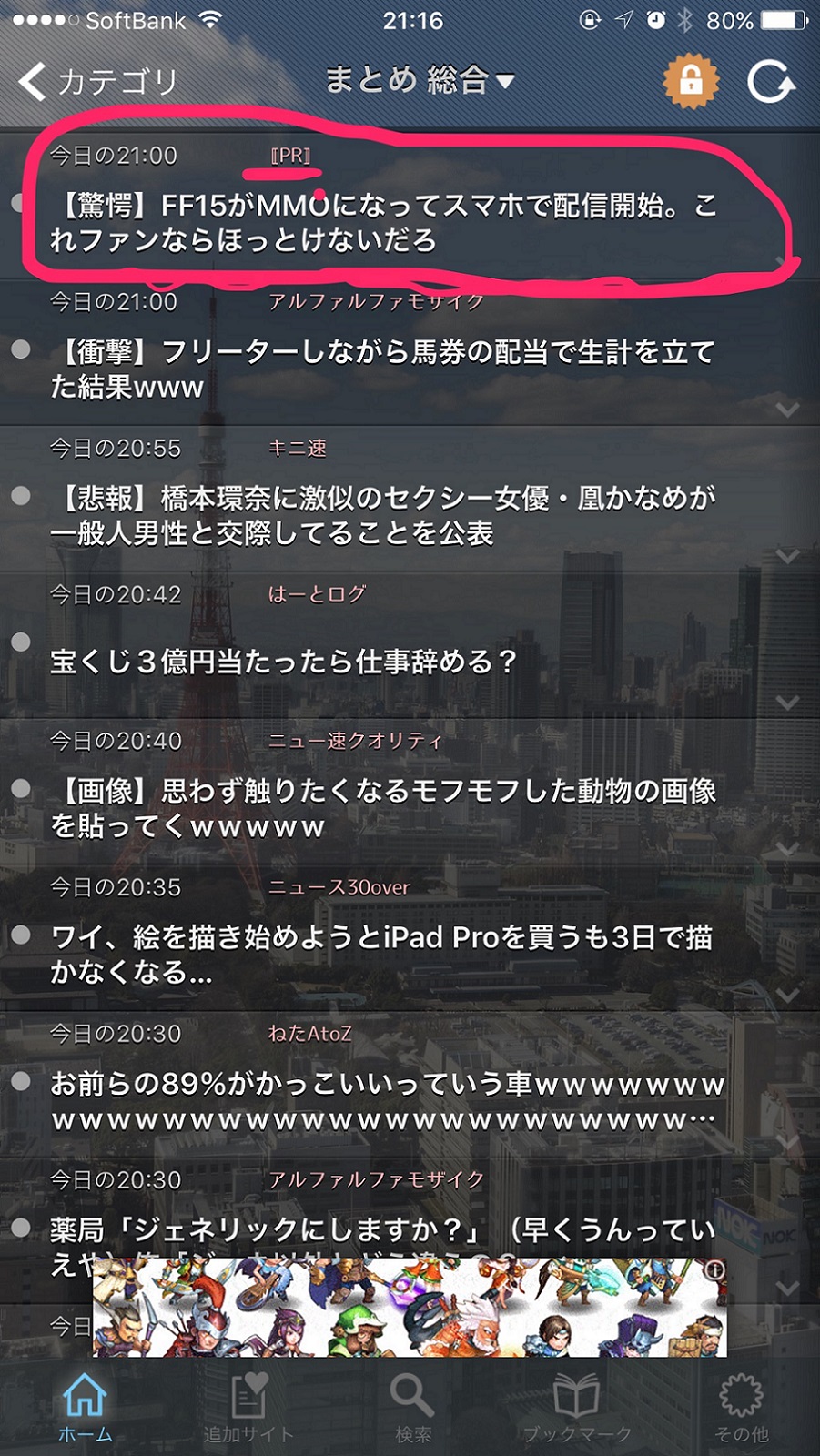The image size is (820, 1456).
Task: Switch to the ホーム tab
Action: [x=85, y=1407]
